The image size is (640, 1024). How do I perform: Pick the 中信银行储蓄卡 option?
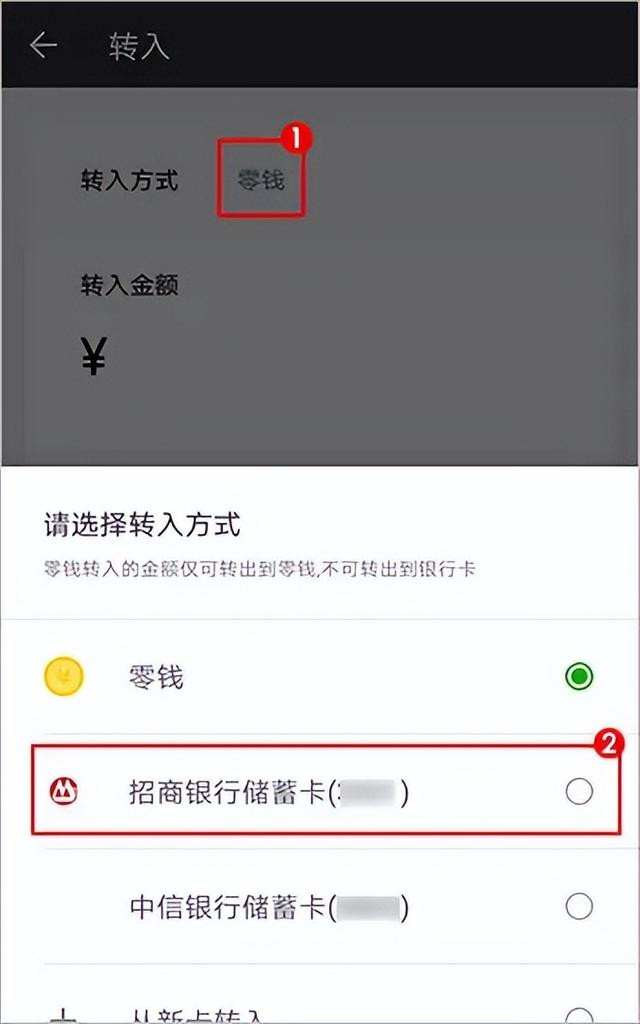pos(320,906)
